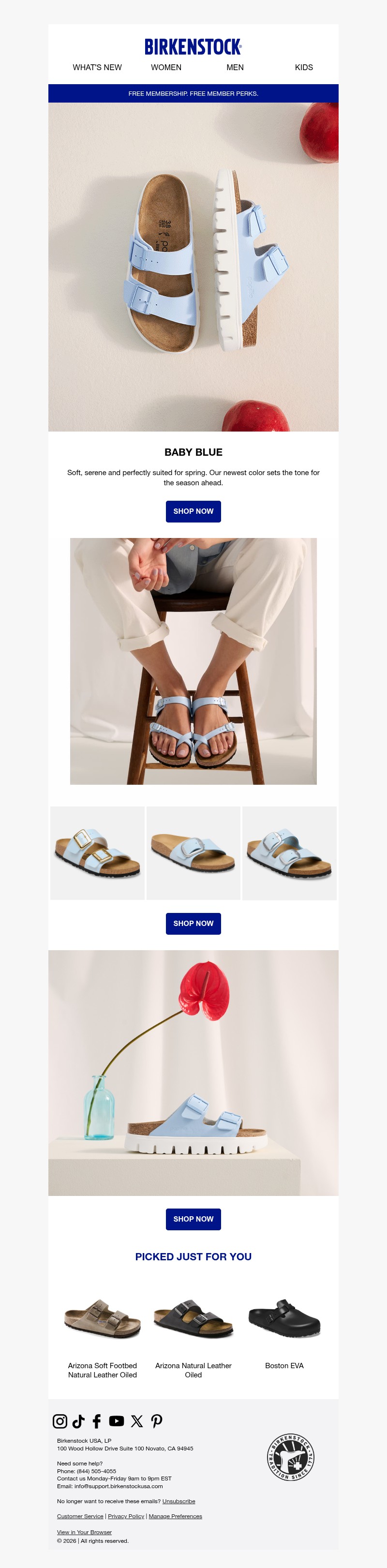Go to the WOMEN section
The image size is (387, 1568).
click(166, 68)
